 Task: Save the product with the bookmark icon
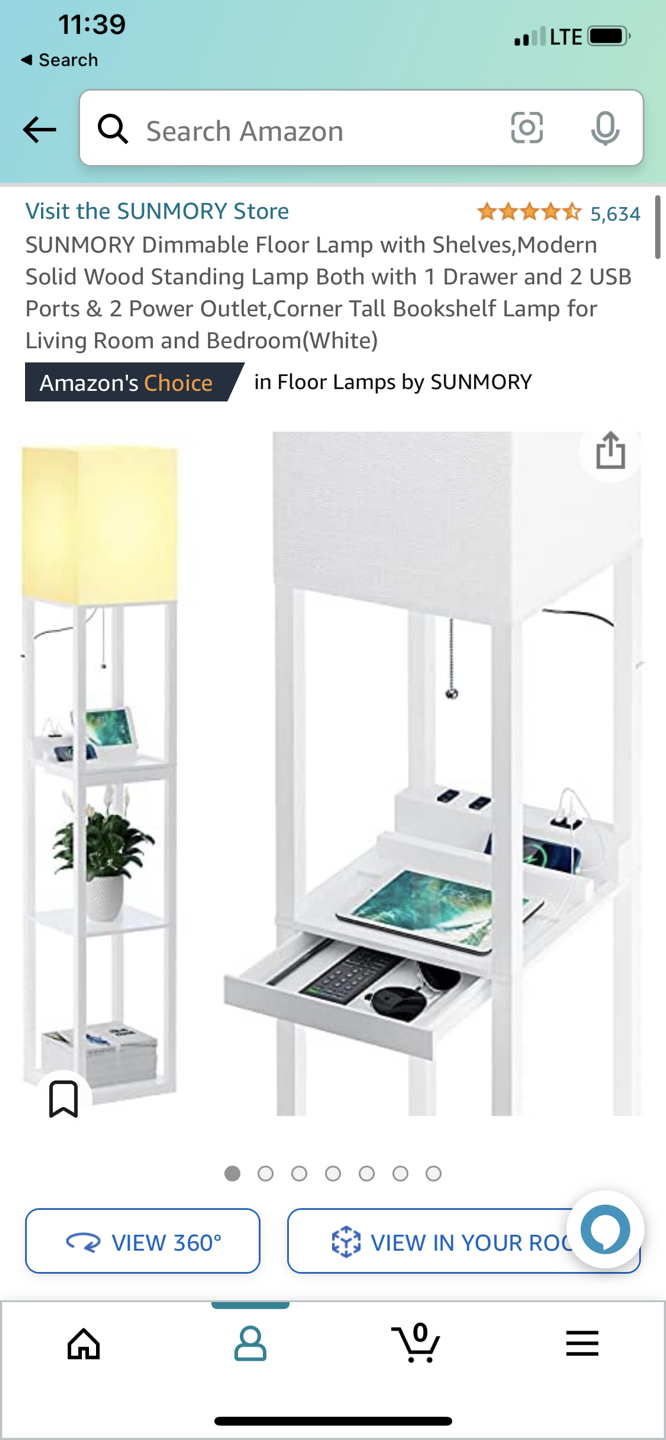coord(63,1099)
